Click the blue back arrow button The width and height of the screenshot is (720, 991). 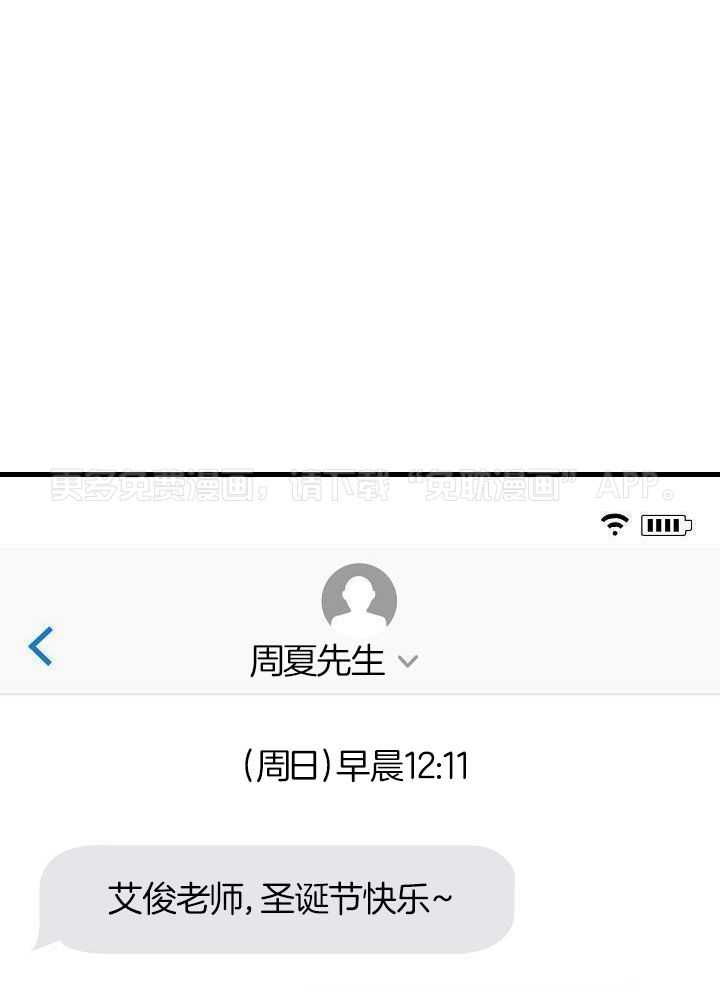pyautogui.click(x=40, y=646)
